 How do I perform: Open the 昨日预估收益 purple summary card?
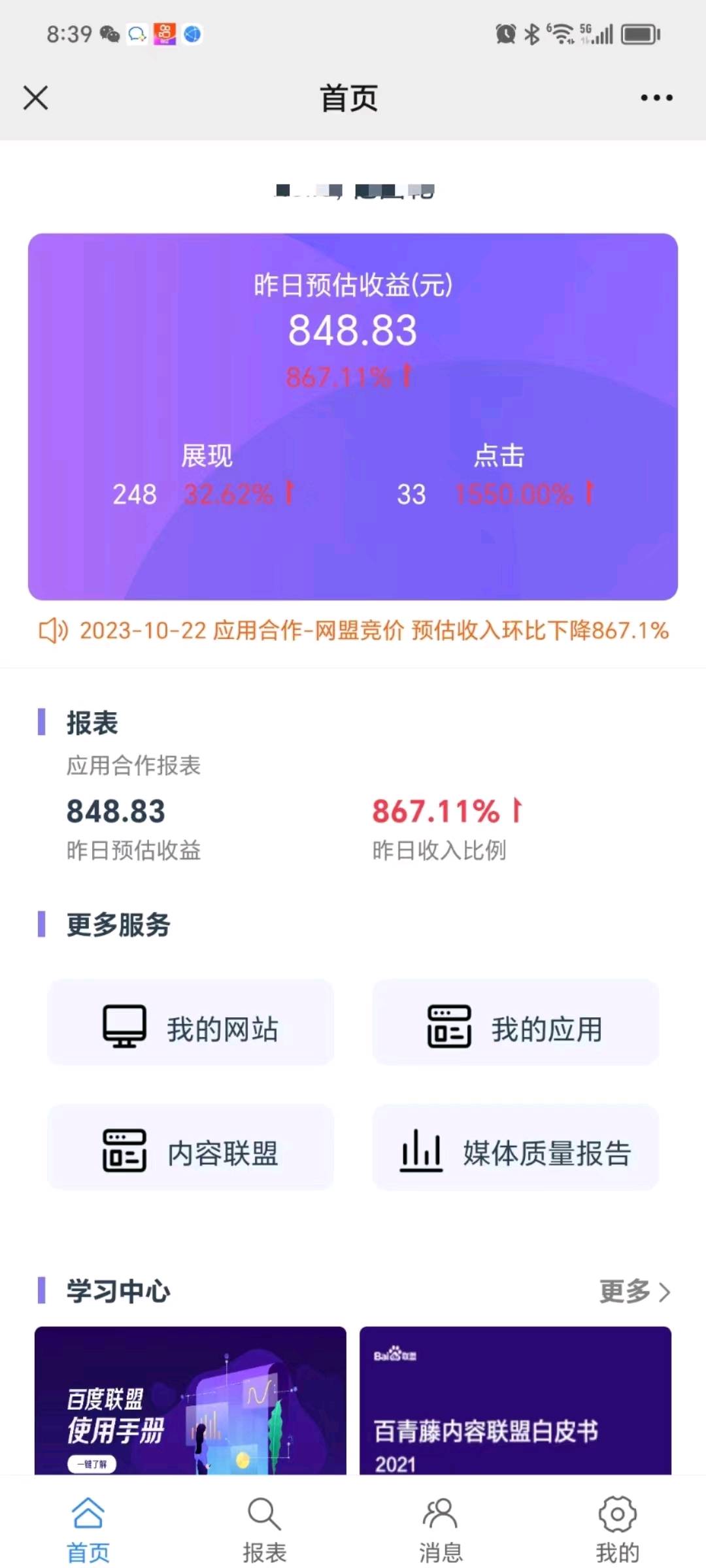click(353, 416)
